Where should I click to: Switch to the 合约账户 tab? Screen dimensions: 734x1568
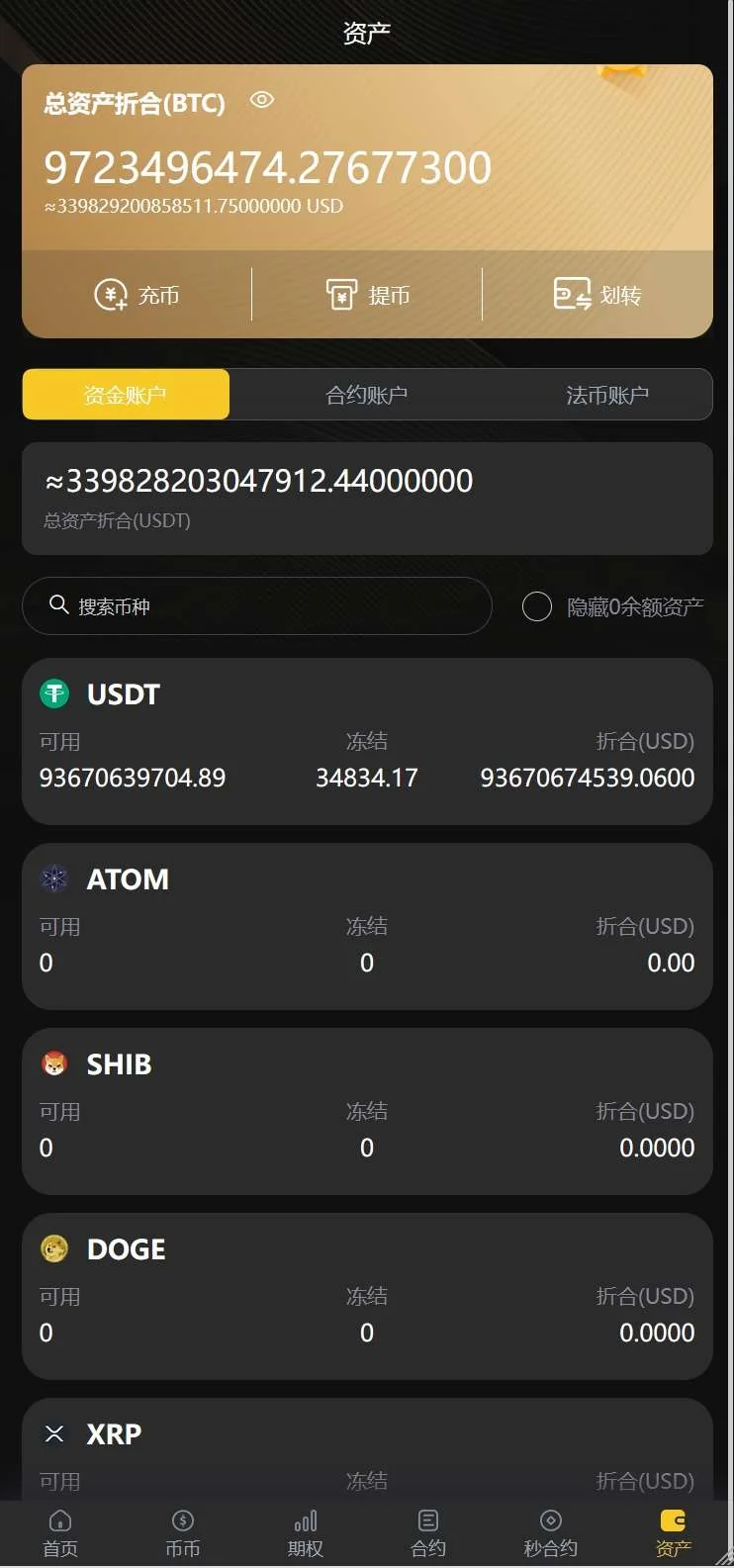pos(367,395)
